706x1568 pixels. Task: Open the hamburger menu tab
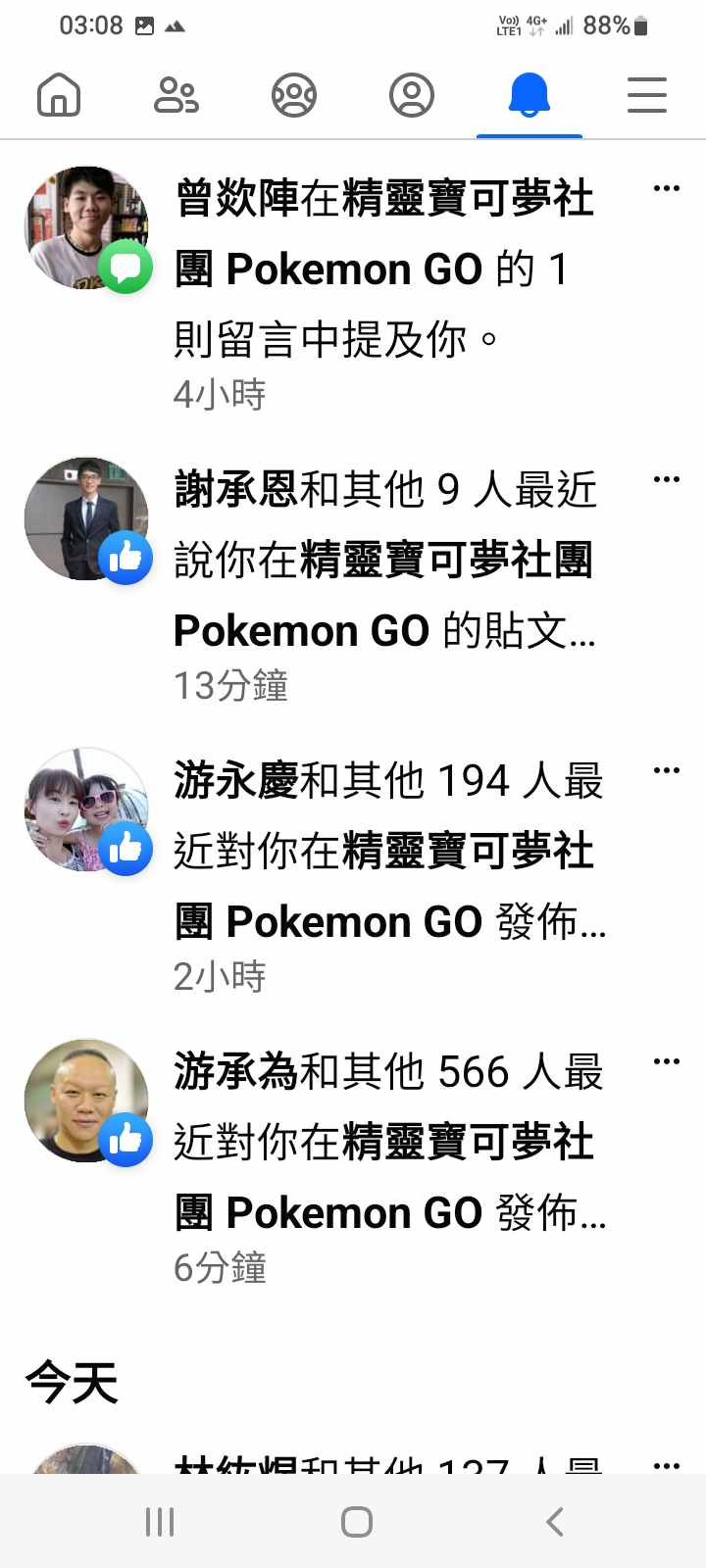pyautogui.click(x=647, y=96)
